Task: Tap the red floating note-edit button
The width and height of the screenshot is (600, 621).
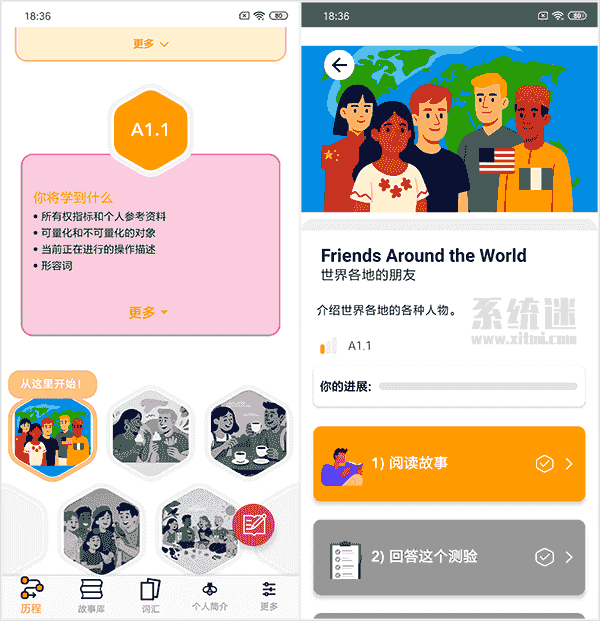Action: [254, 524]
